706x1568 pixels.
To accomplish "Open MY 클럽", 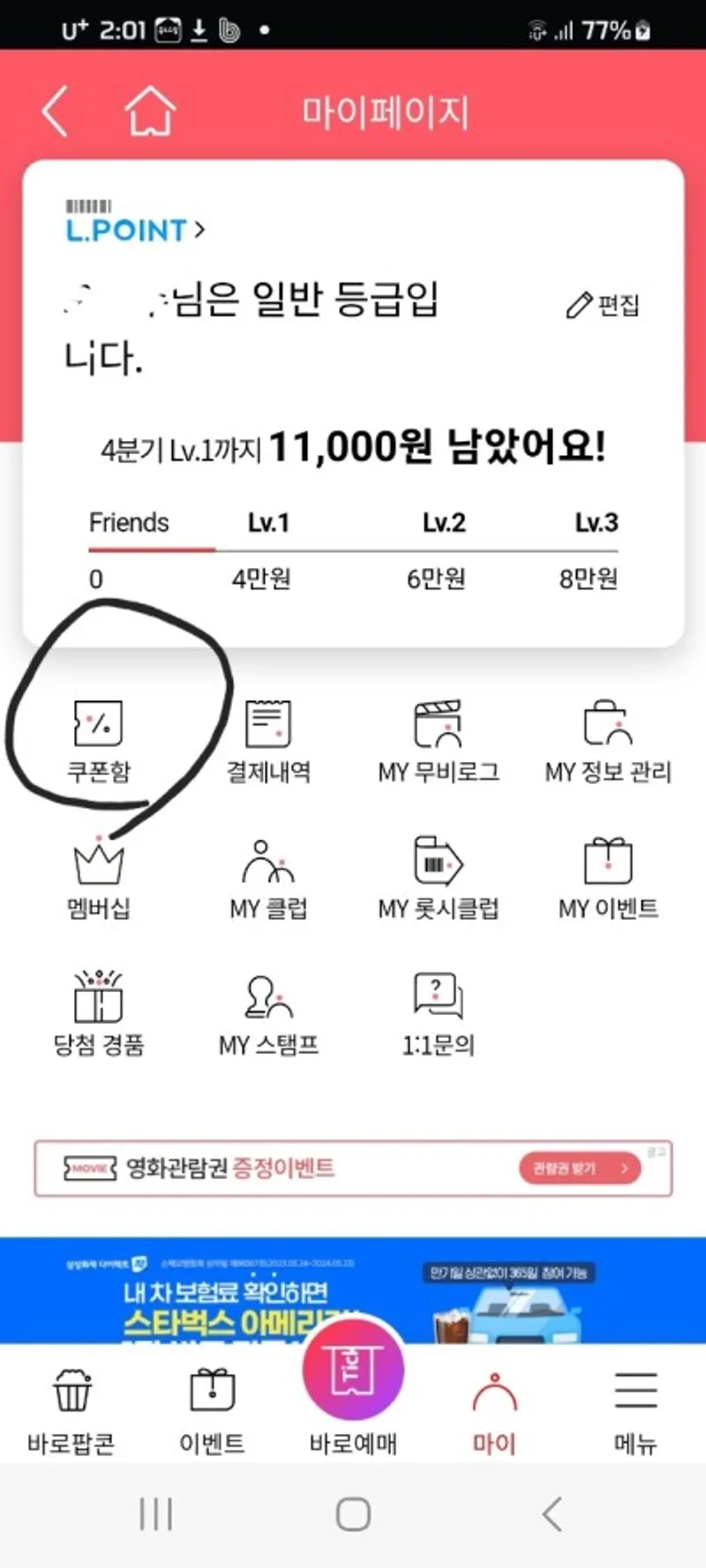I will pyautogui.click(x=268, y=877).
